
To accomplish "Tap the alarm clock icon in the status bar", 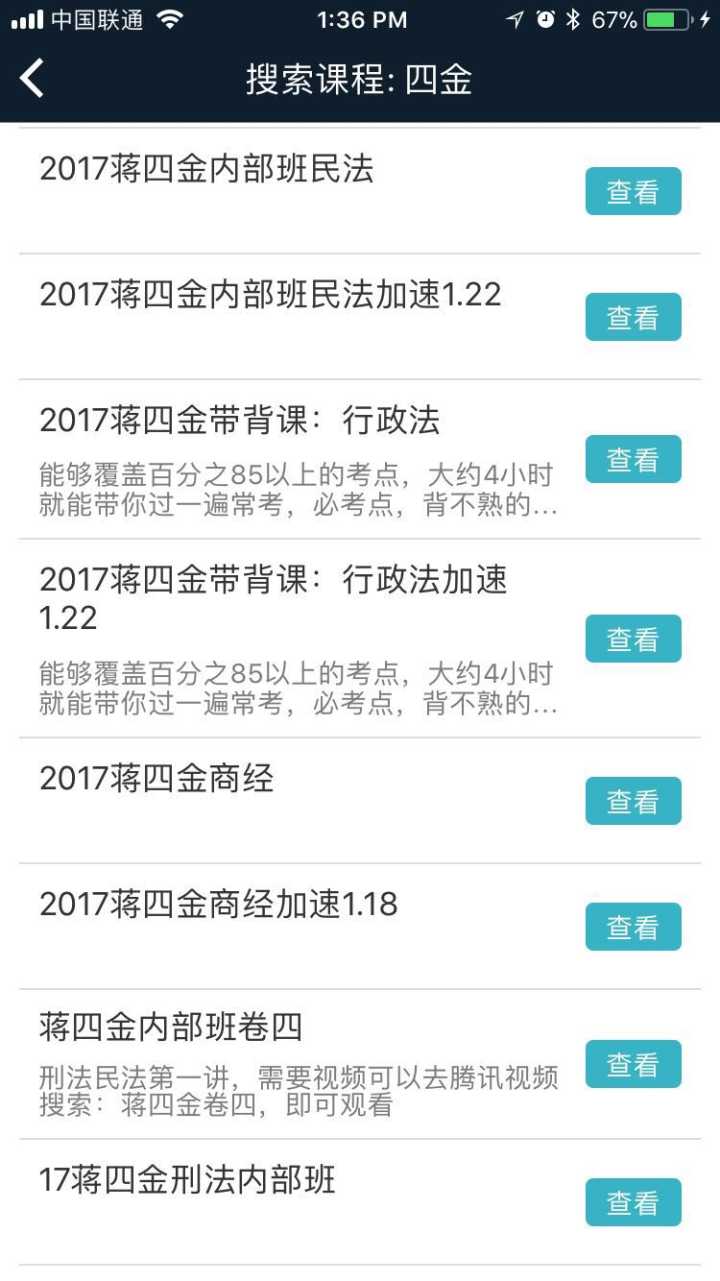I will (x=544, y=18).
